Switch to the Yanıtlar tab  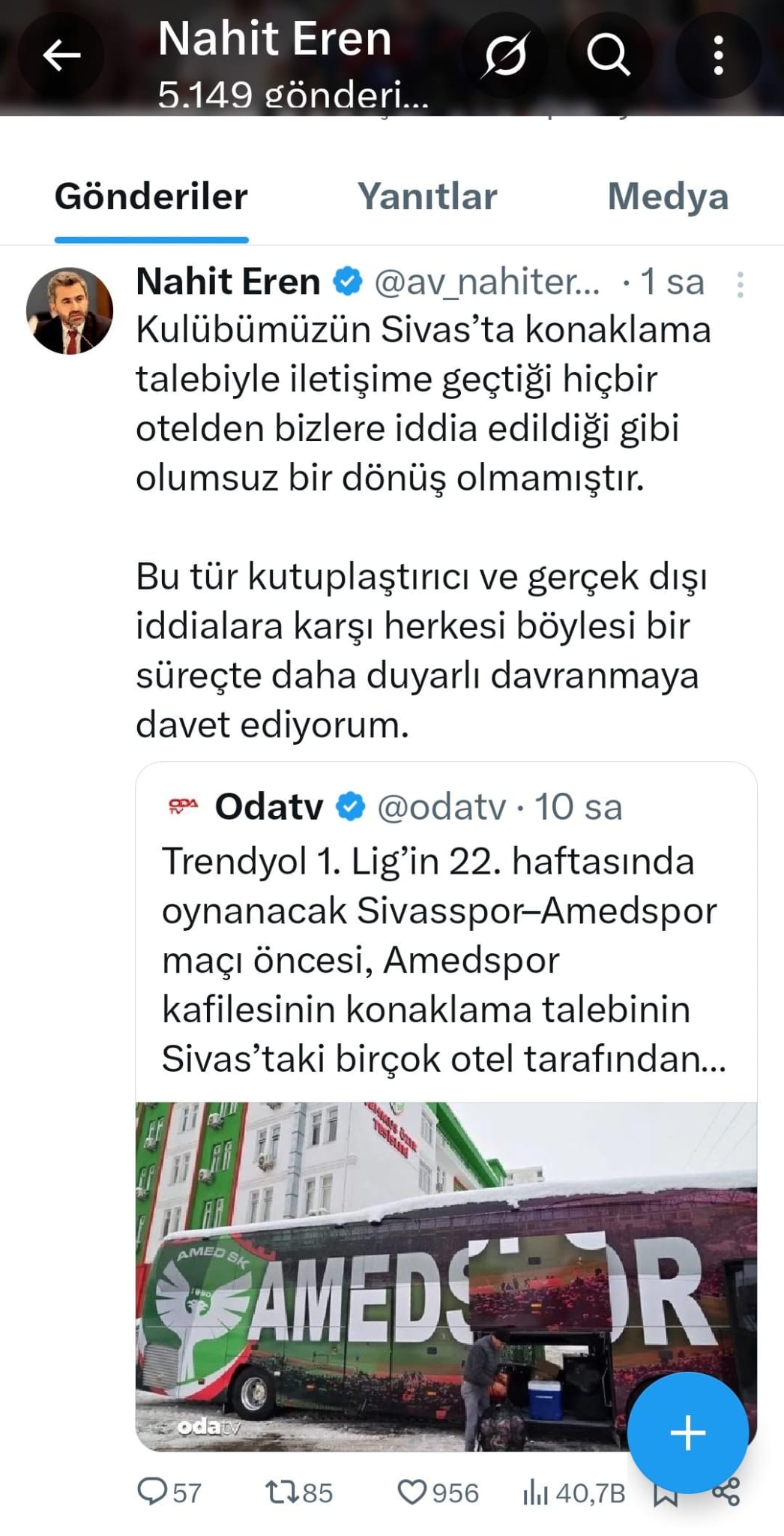[x=427, y=196]
